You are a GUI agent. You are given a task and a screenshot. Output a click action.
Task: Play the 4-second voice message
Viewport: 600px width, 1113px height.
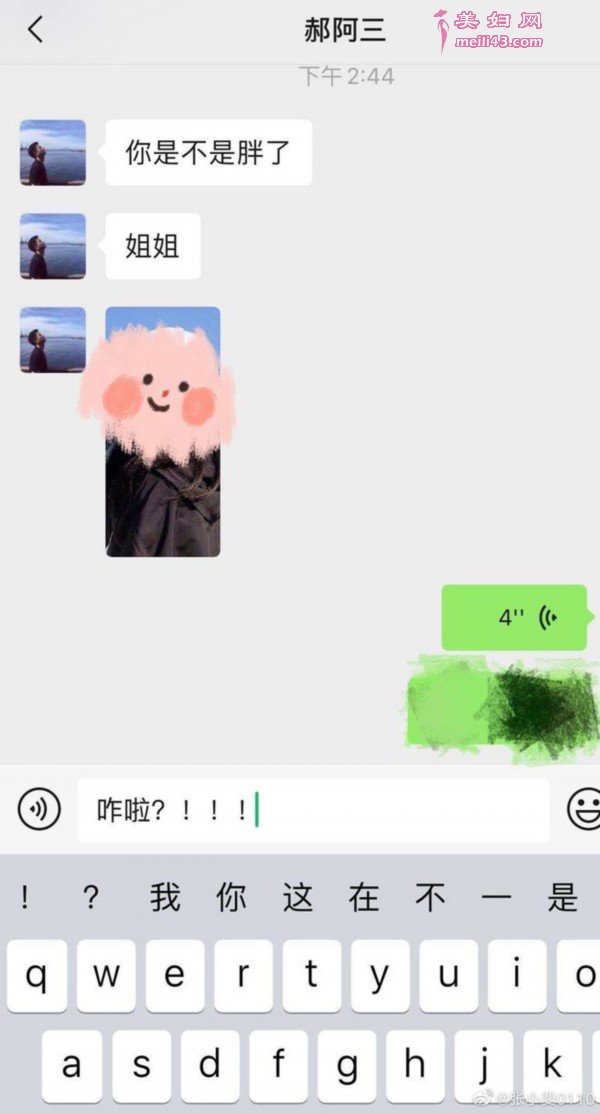[x=514, y=617]
